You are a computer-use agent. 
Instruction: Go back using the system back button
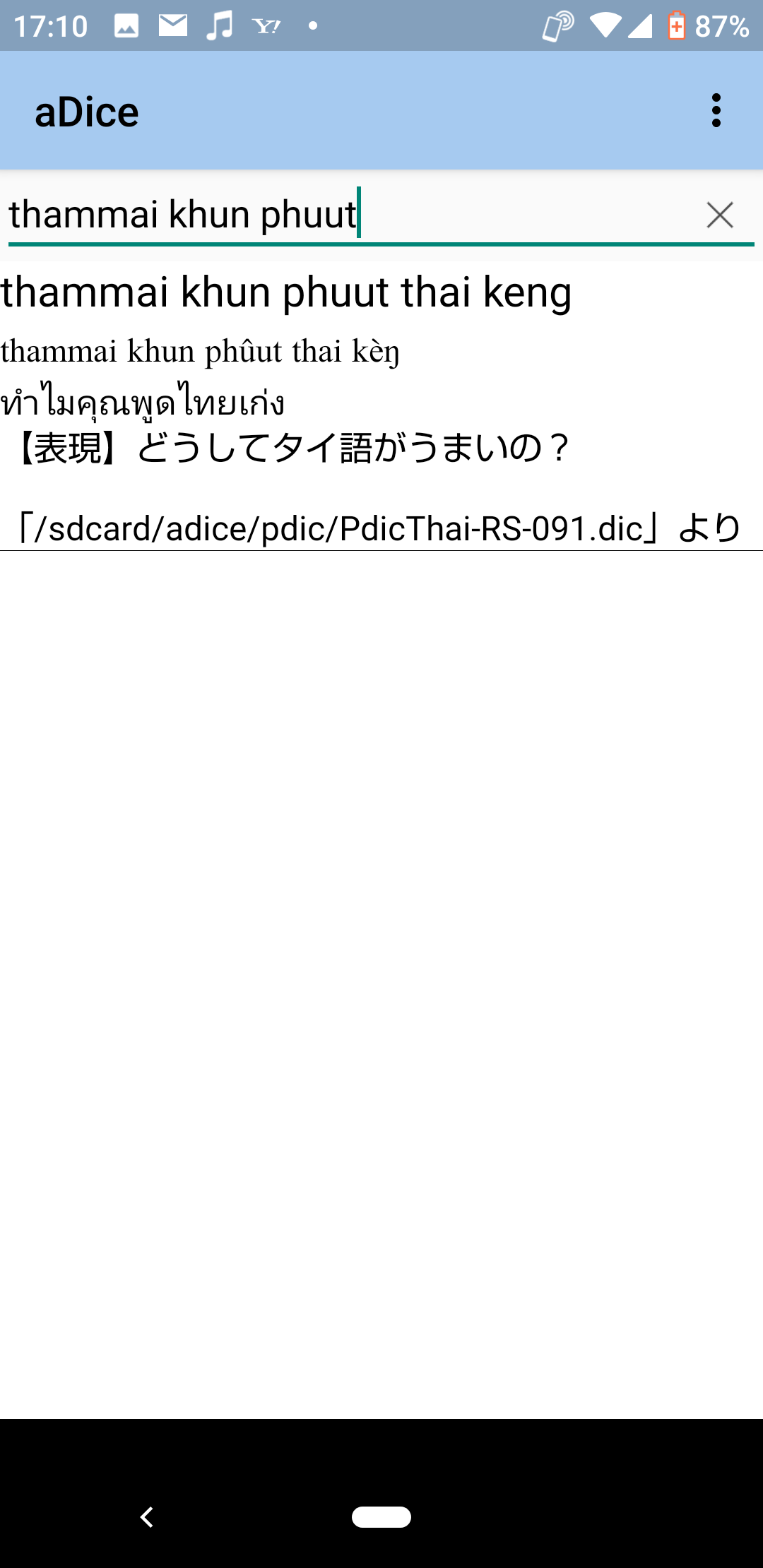tap(147, 1516)
